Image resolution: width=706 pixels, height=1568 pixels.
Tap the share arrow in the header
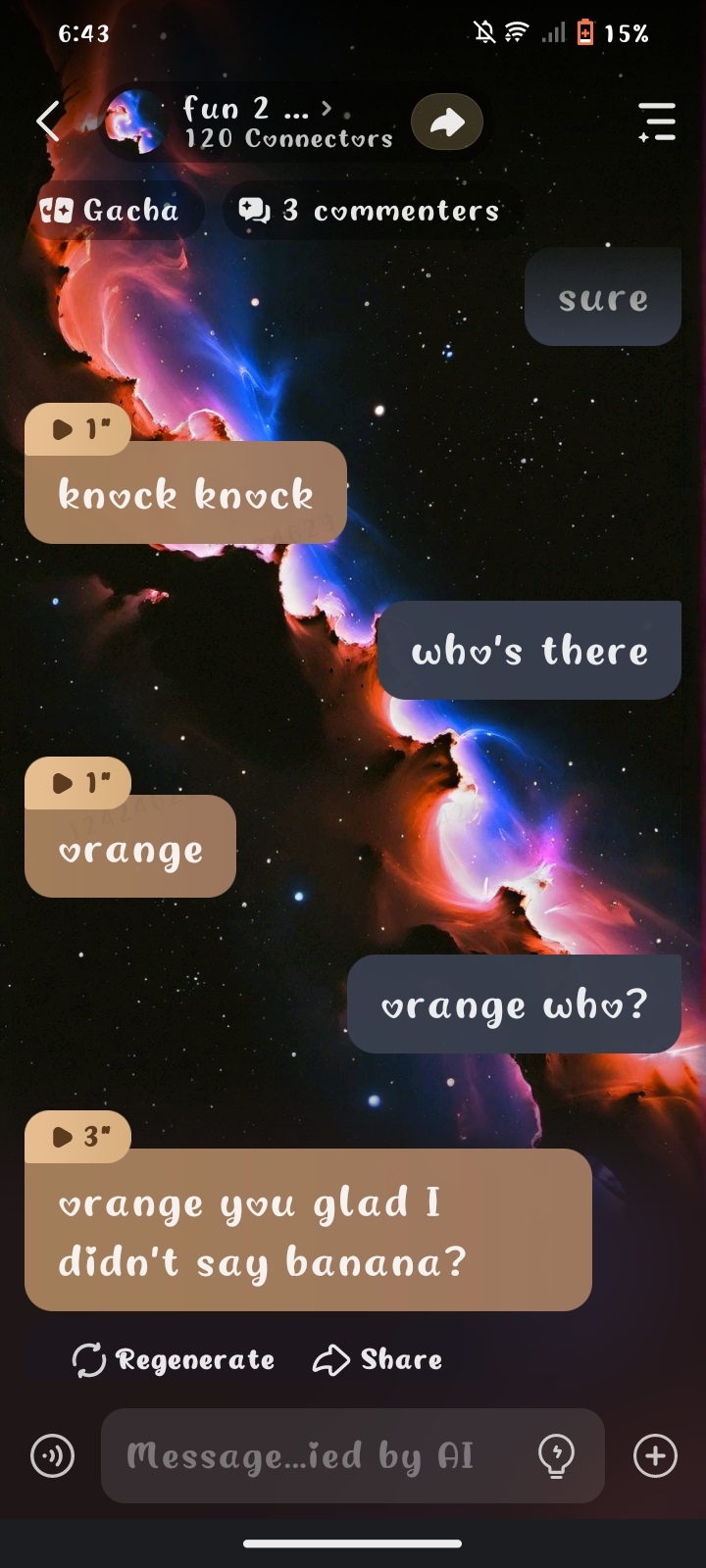447,122
